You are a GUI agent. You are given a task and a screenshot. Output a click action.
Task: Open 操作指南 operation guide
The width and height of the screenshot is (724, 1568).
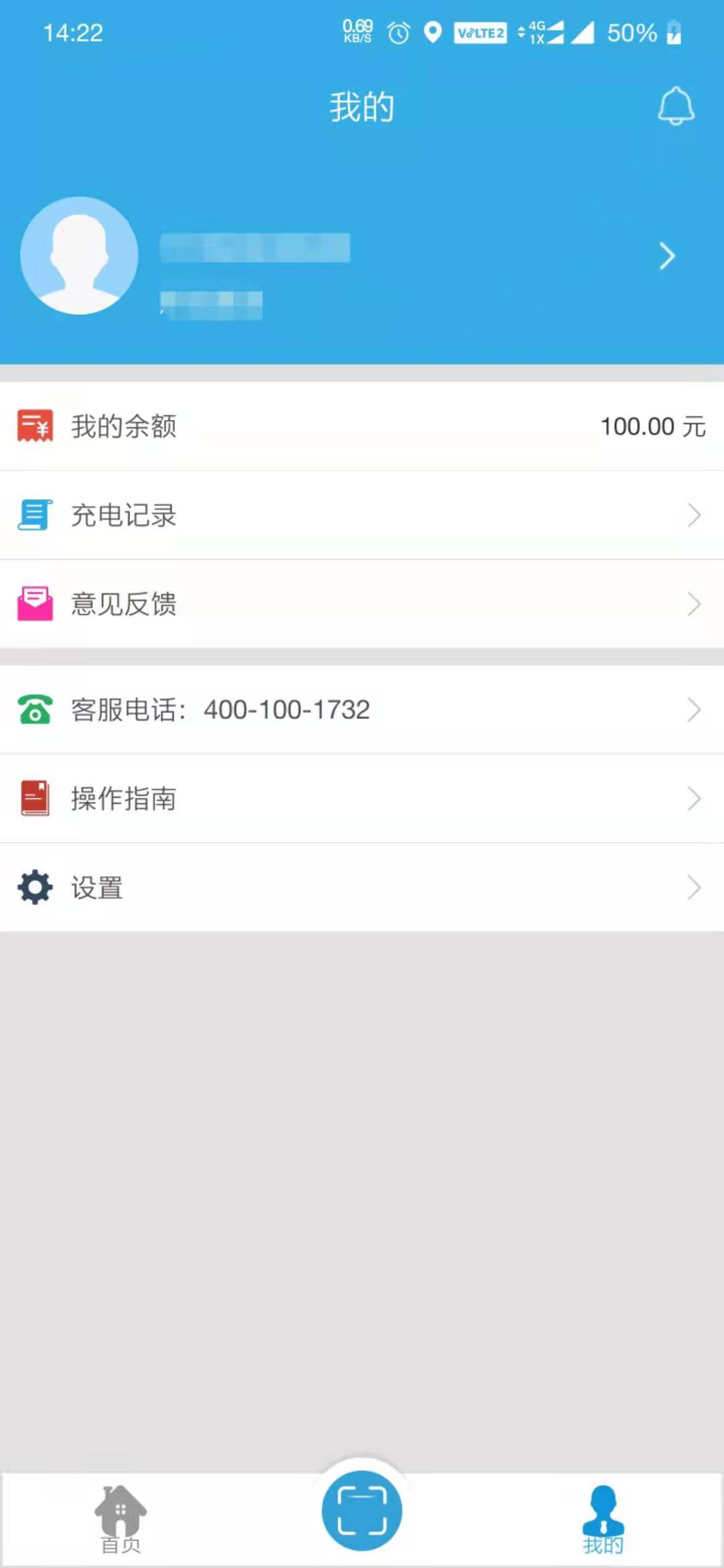click(362, 799)
